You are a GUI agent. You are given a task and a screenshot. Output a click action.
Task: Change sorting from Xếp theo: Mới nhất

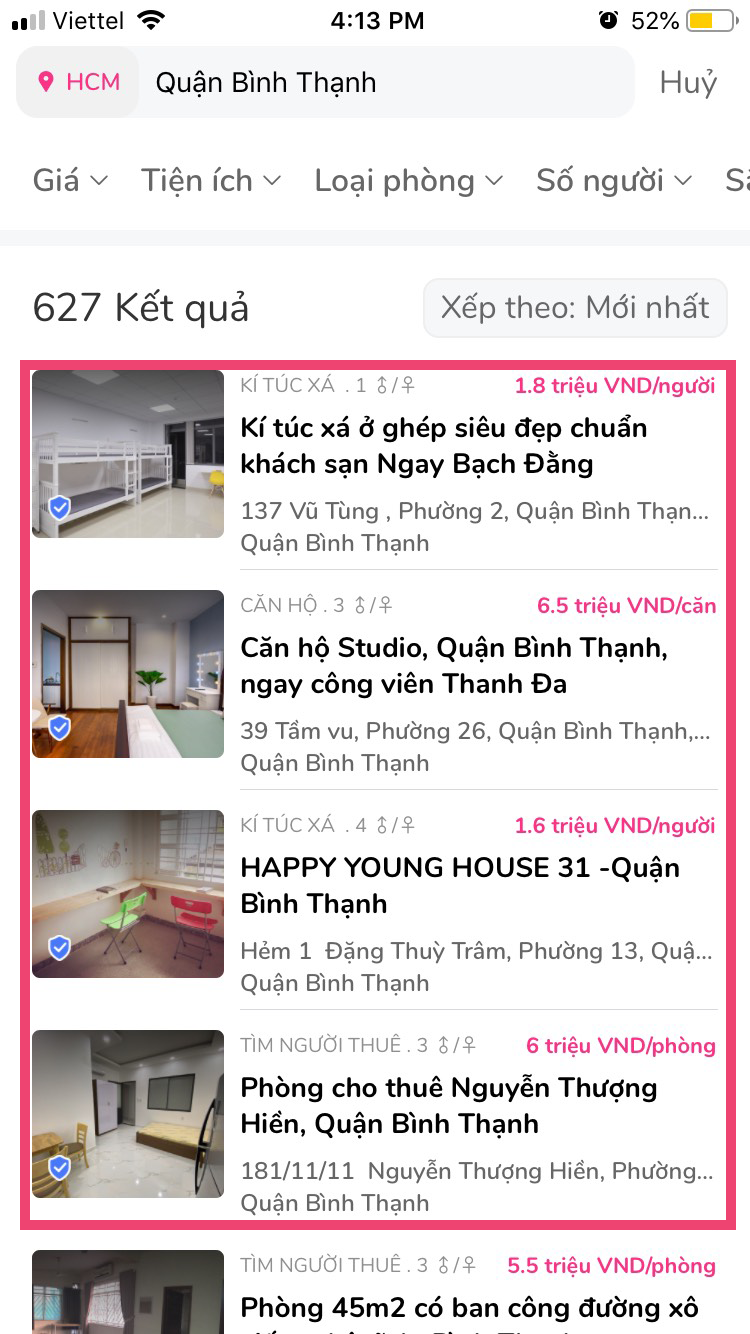[575, 307]
